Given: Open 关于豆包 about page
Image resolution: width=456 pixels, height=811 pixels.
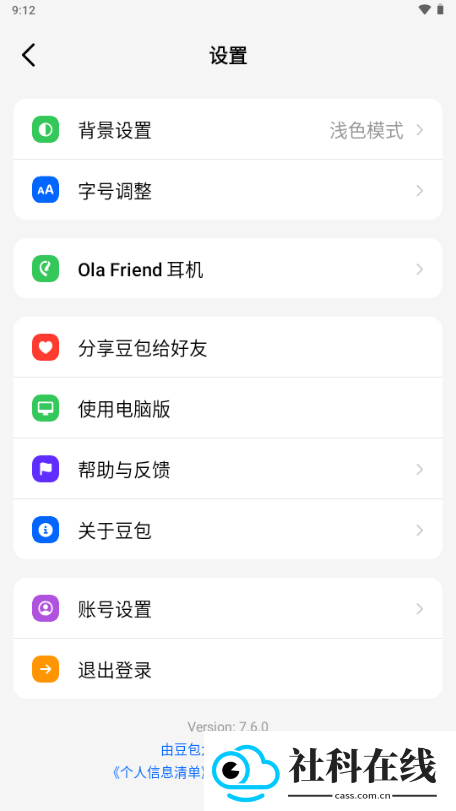Looking at the screenshot, I should tap(228, 530).
